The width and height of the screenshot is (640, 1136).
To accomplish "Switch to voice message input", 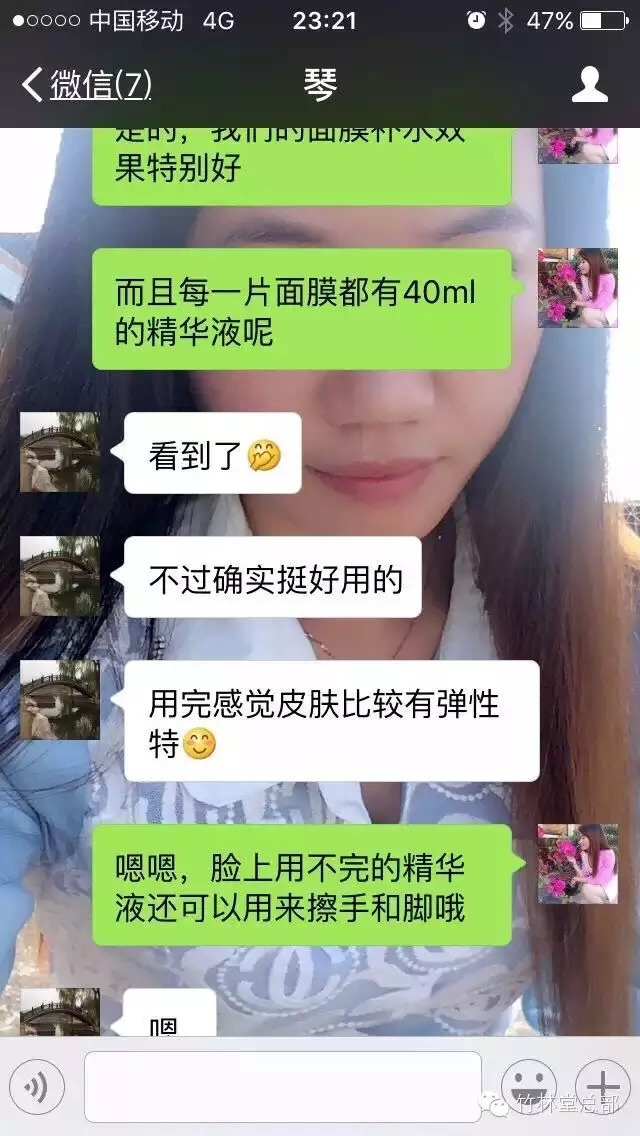I will (37, 1086).
